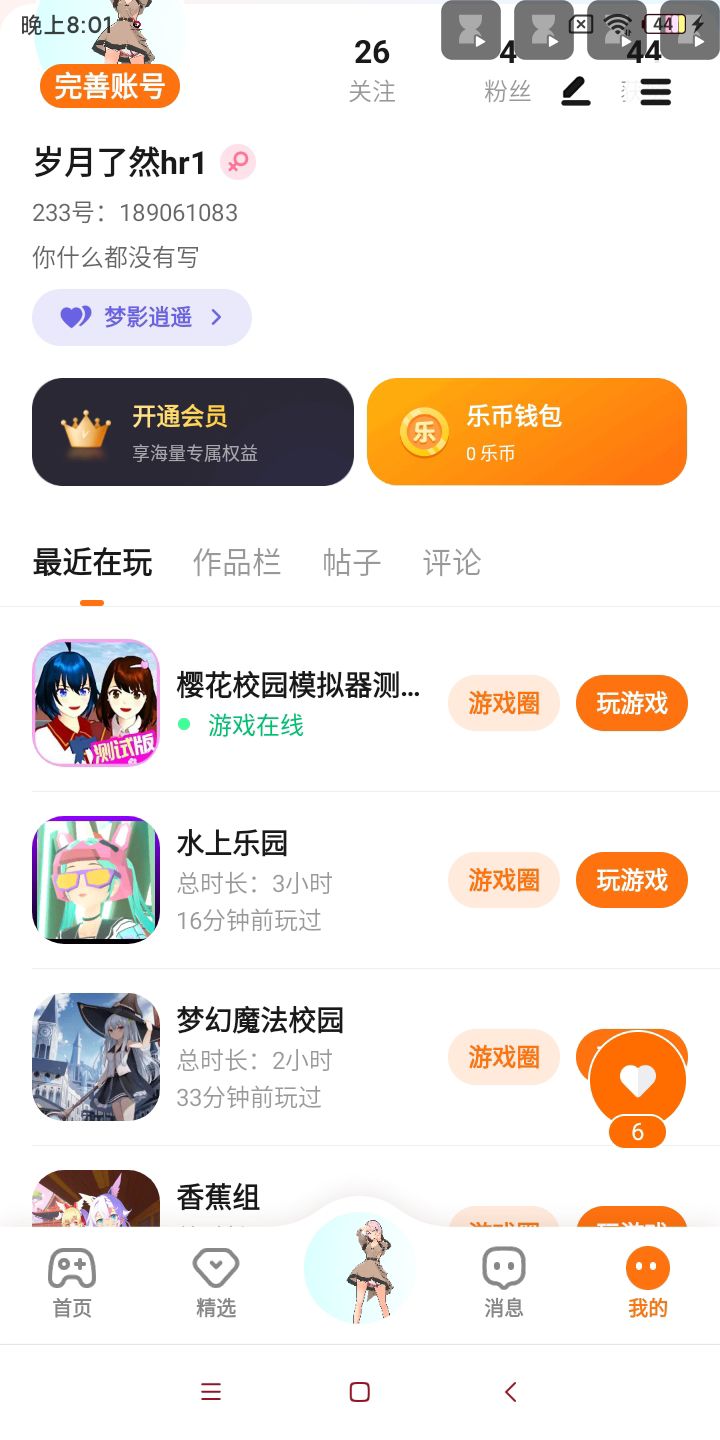The width and height of the screenshot is (720, 1440).
Task: Open 开通会员 membership card
Action: (193, 432)
